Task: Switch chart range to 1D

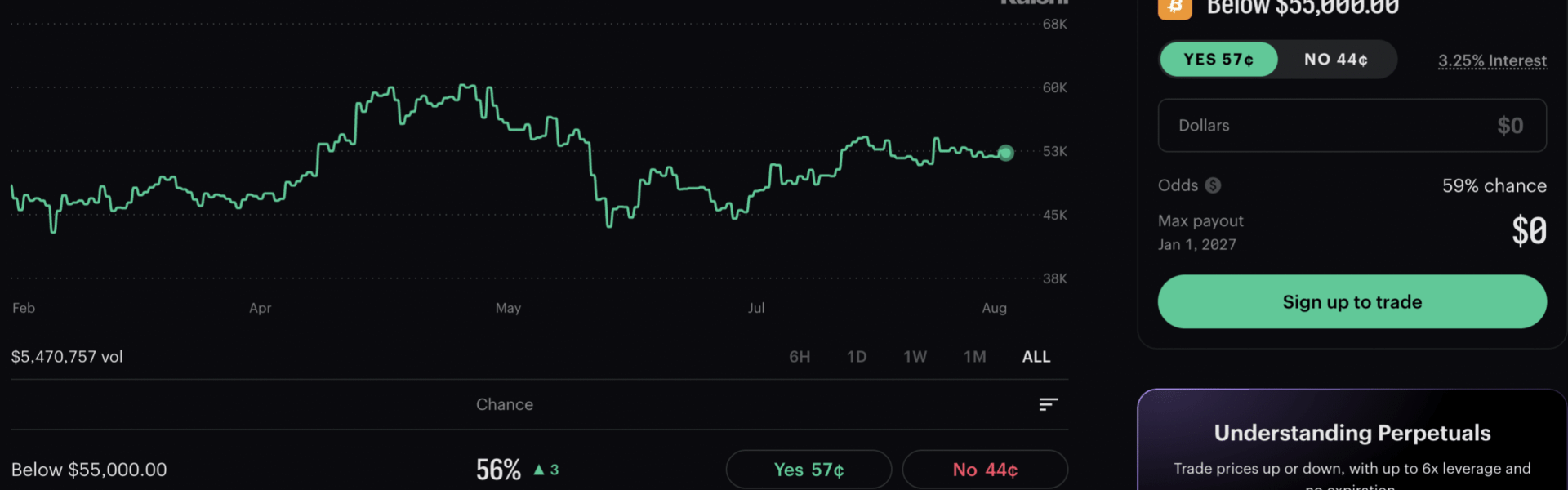Action: 857,357
